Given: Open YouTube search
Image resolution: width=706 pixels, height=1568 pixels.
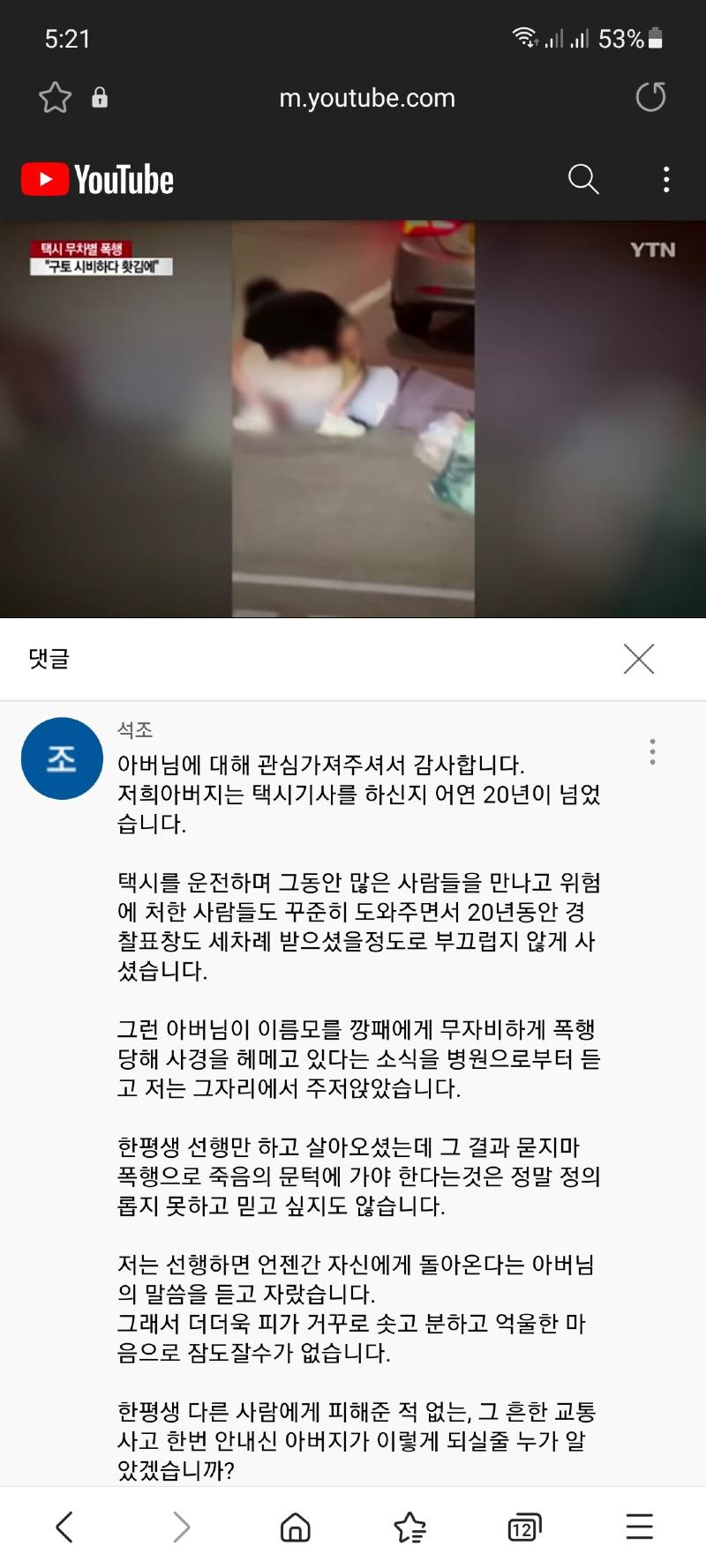Looking at the screenshot, I should 583,180.
